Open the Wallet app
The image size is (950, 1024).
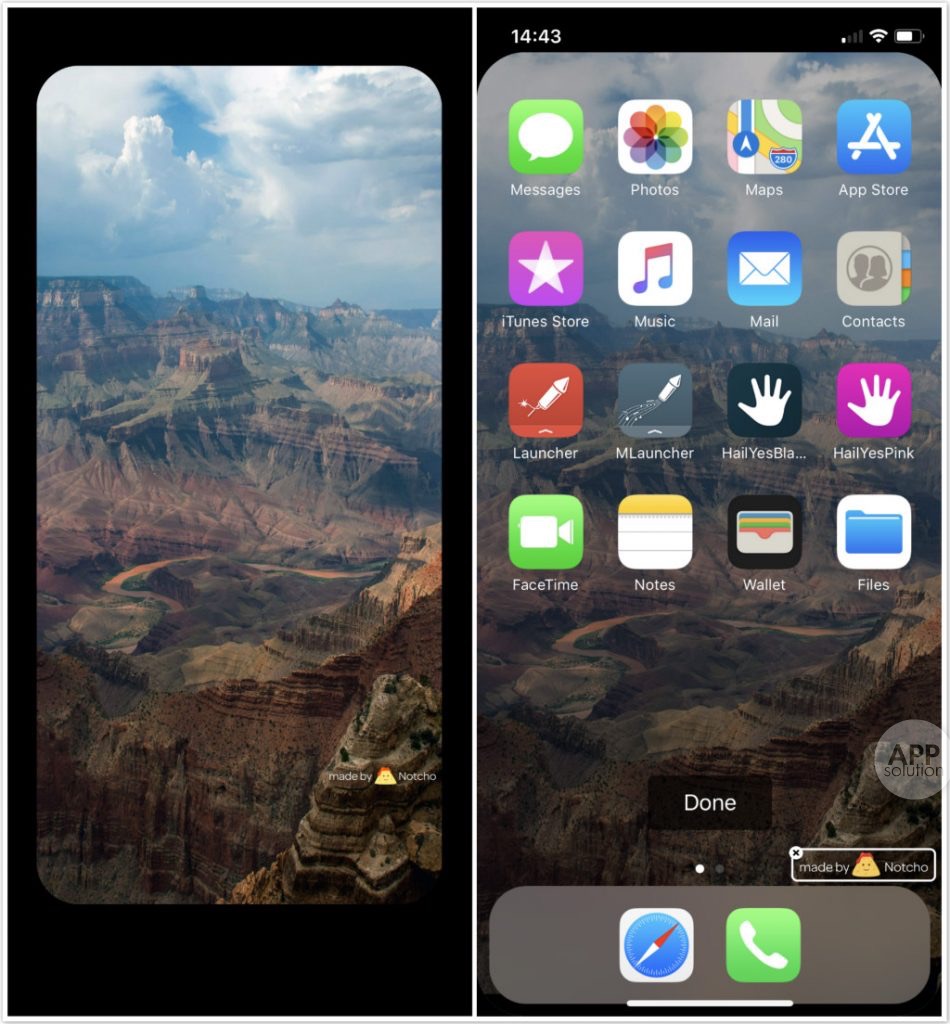point(764,532)
